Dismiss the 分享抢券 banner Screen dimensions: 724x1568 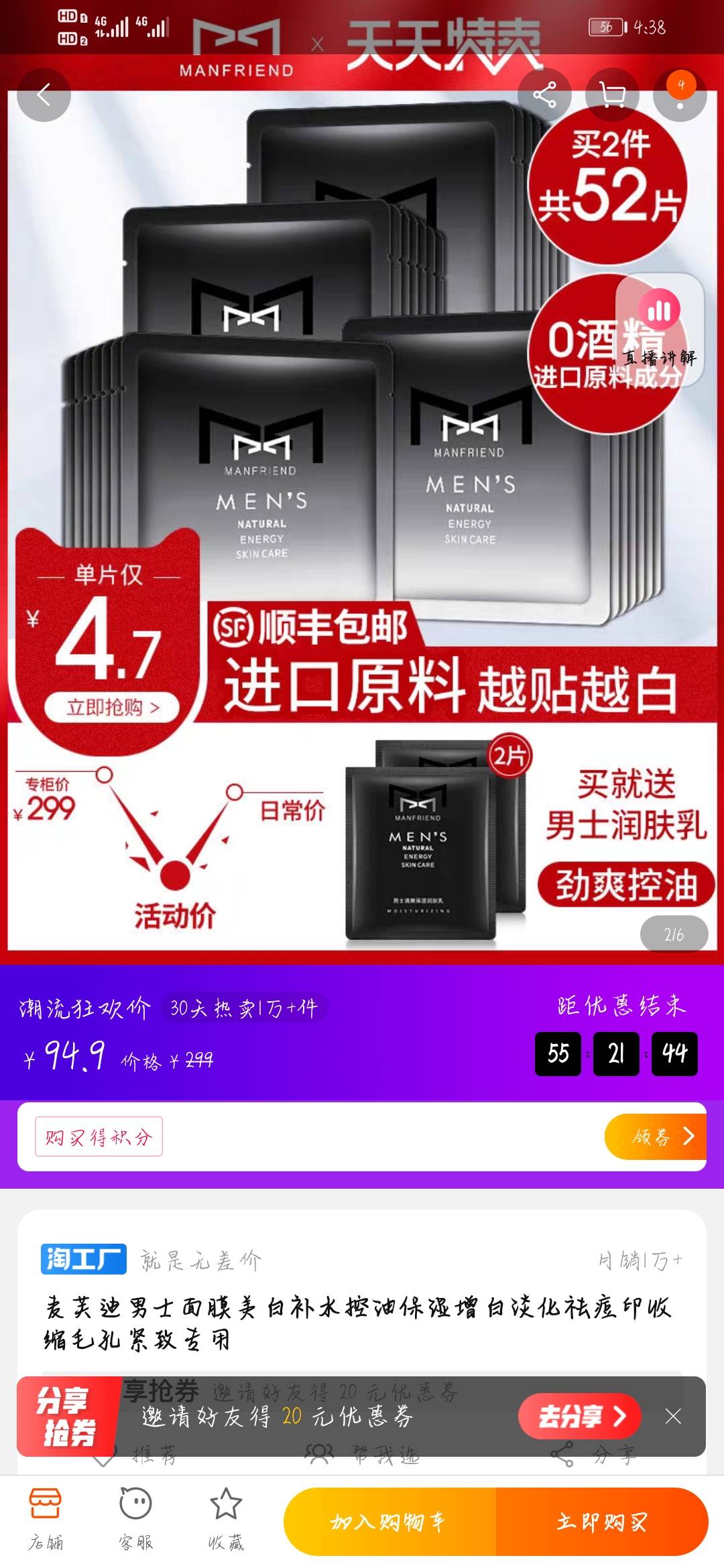point(673,1416)
